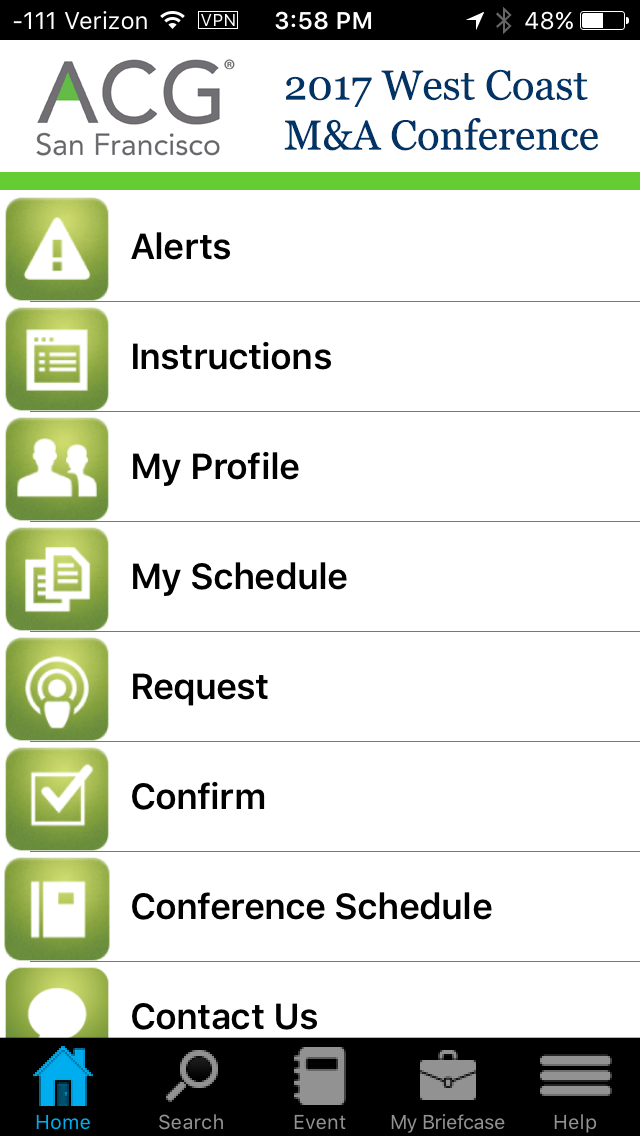640x1136 pixels.
Task: Switch to the Home tab
Action: point(64,1088)
